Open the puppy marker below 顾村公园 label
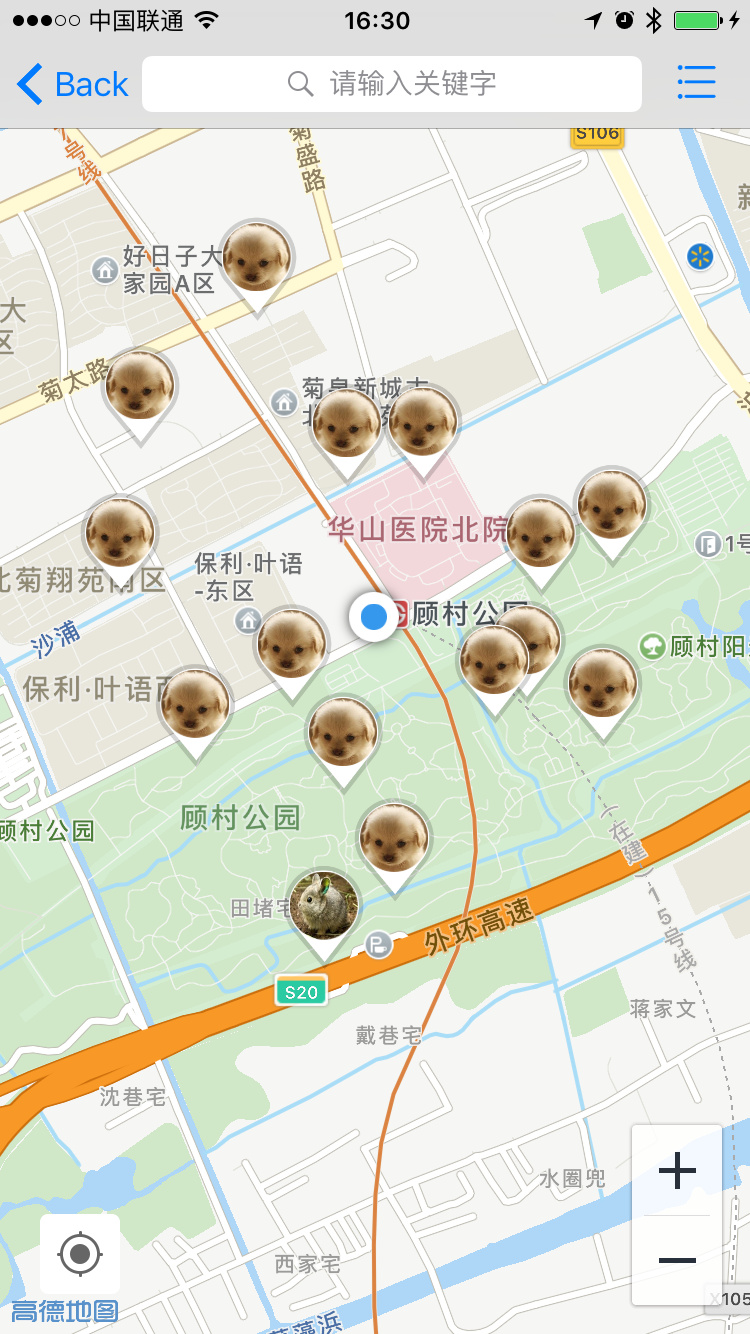Screen dimensions: 750x1334 pos(394,838)
